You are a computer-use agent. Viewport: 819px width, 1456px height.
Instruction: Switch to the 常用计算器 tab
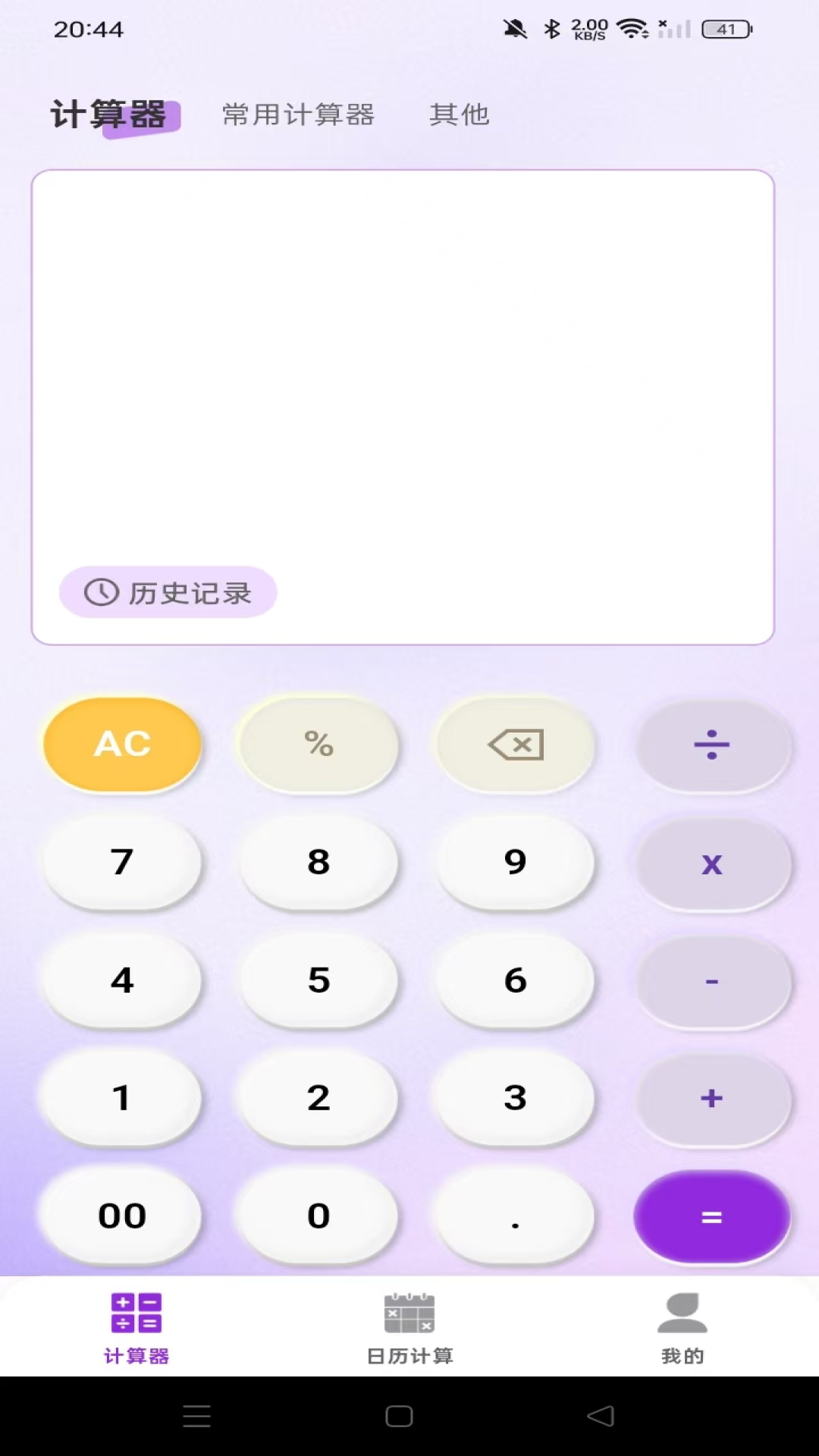click(299, 115)
